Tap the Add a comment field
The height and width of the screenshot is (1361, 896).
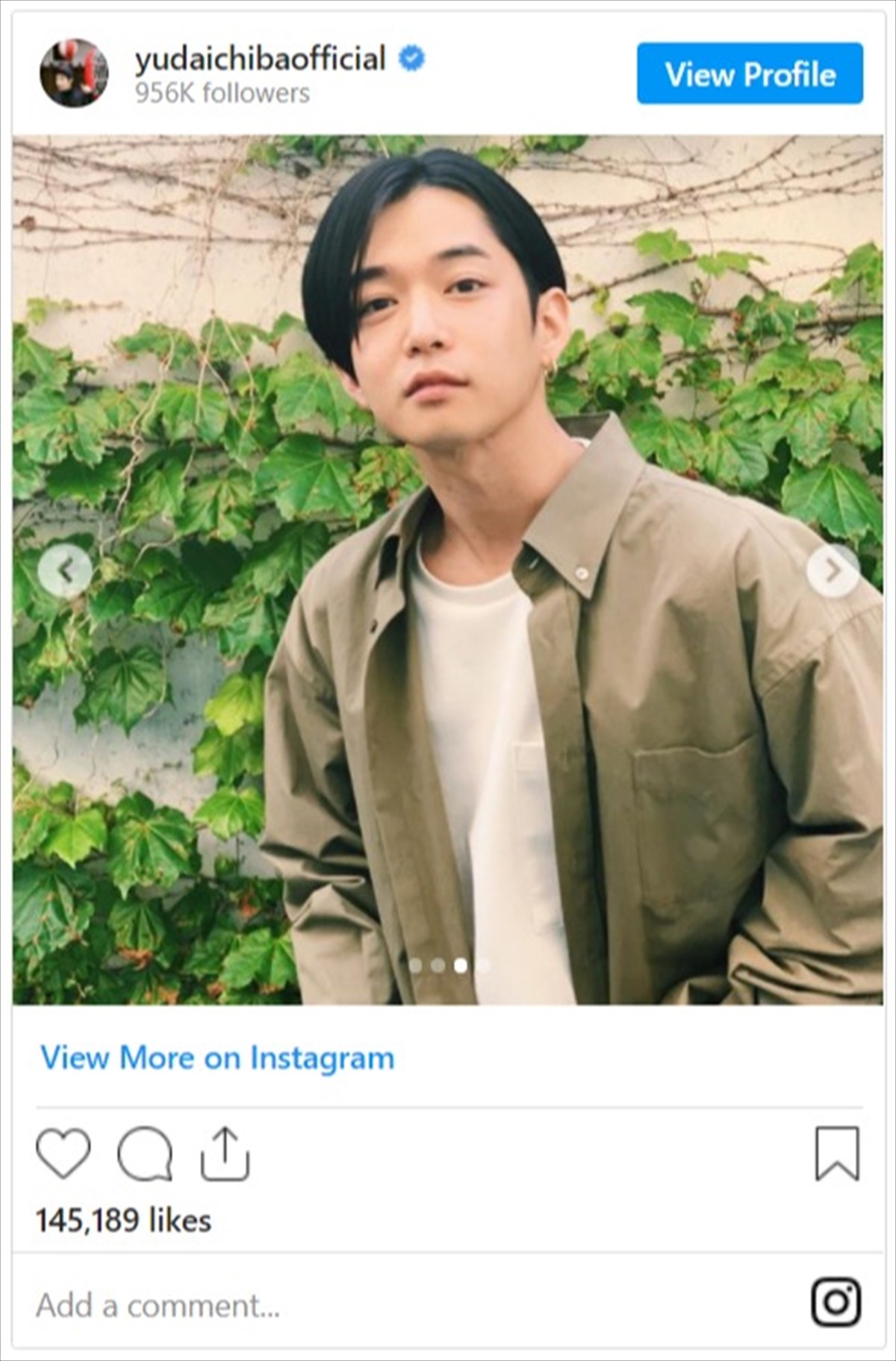click(x=299, y=1306)
